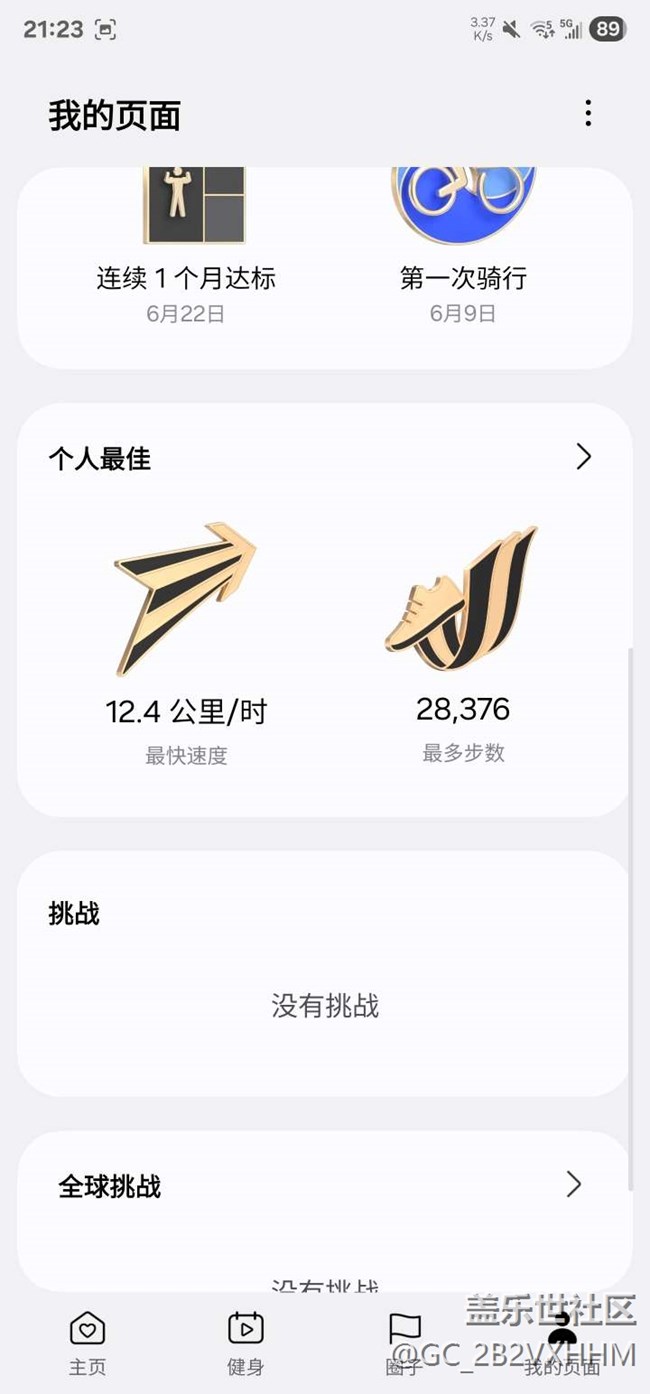Open the 圈子 tab
Screen dimensions: 650x1394
(x=404, y=1342)
